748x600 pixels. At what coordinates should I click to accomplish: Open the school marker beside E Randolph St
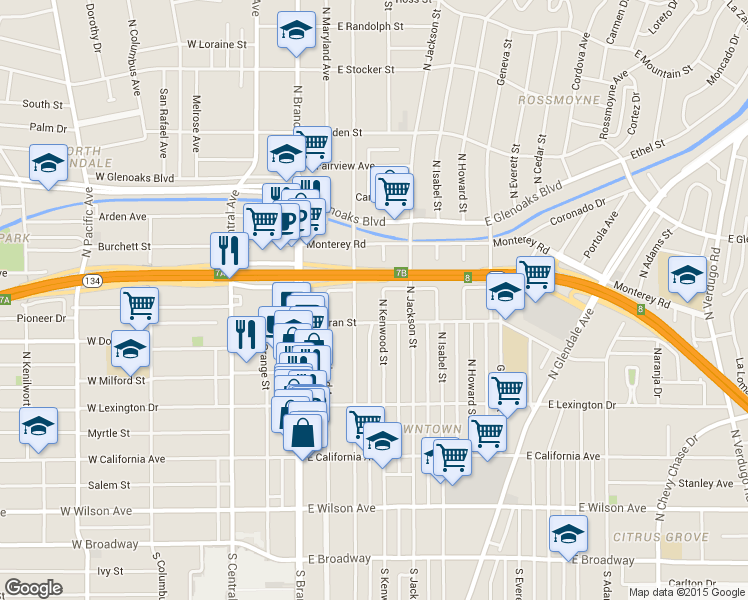point(294,32)
